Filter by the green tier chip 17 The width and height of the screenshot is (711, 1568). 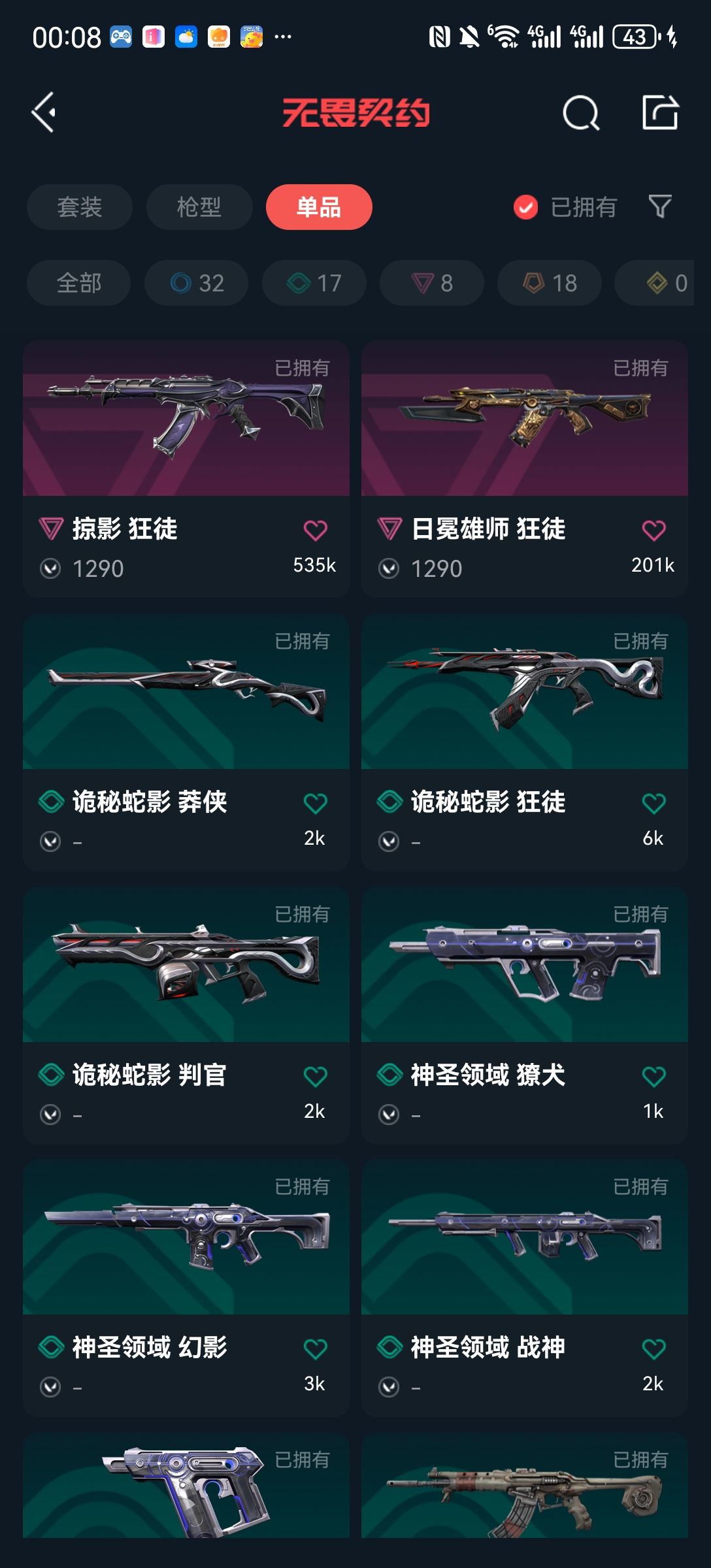(314, 283)
